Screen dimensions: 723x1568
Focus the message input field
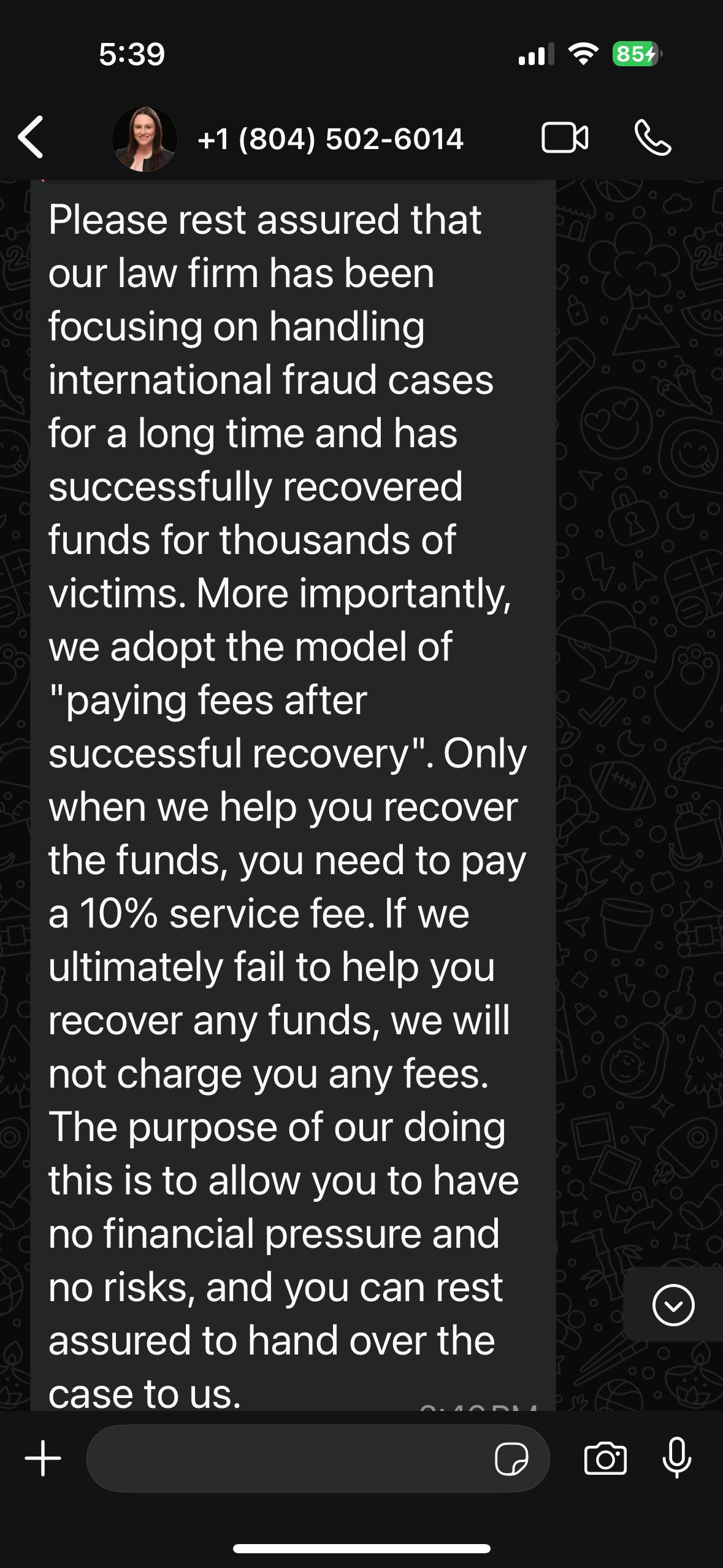[288, 1458]
